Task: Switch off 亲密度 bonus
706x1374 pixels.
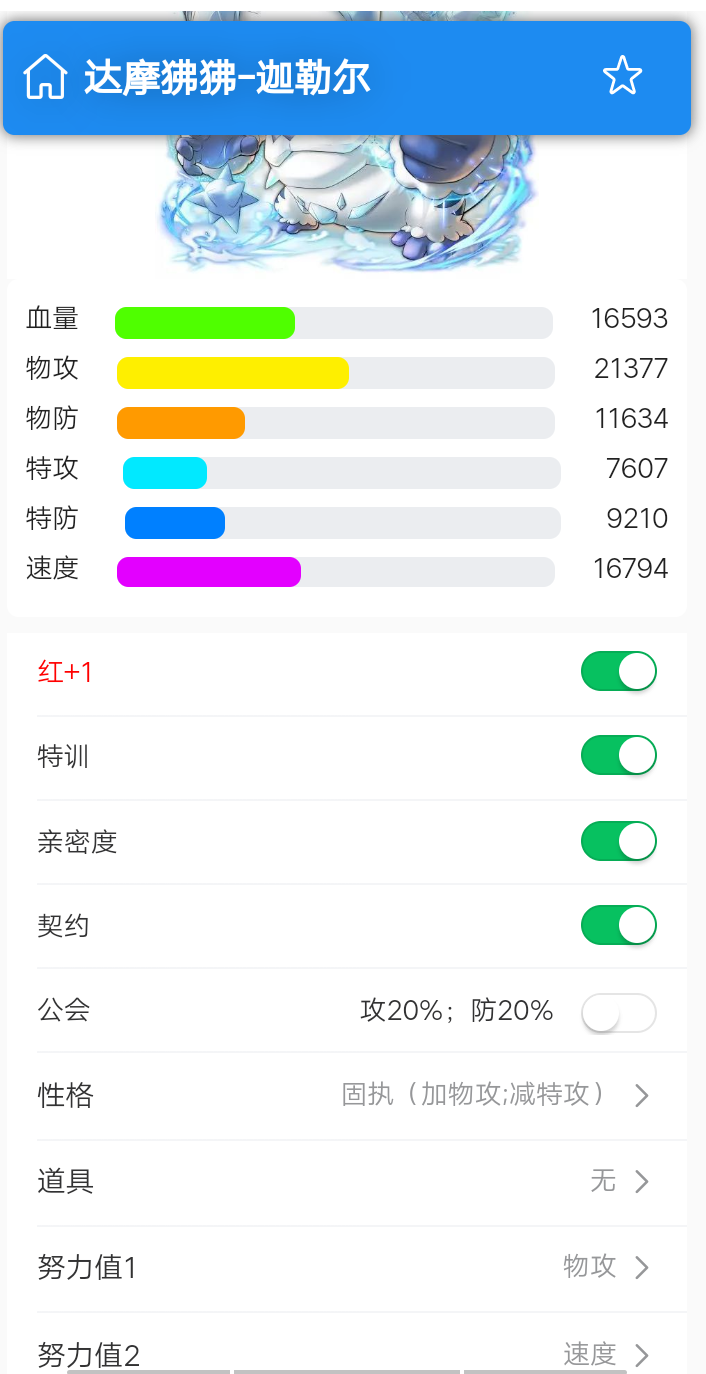Action: [618, 841]
